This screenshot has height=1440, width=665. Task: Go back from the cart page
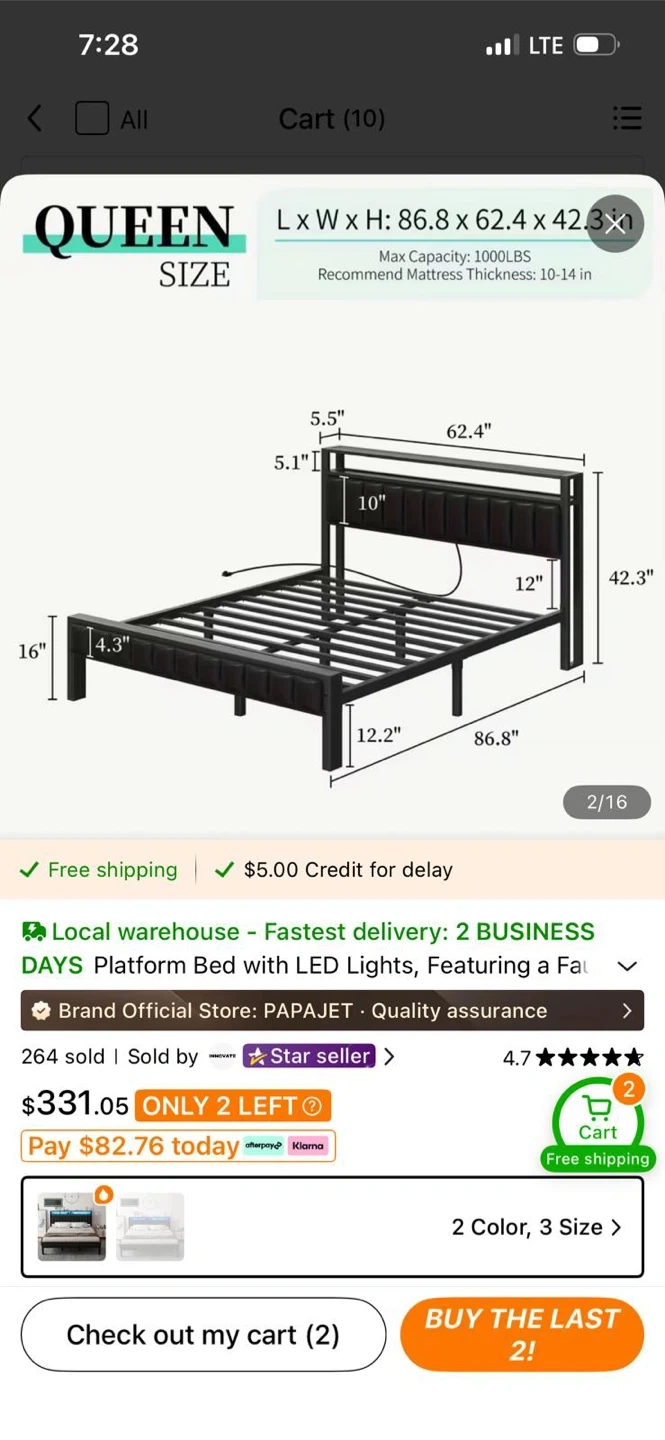pos(35,119)
